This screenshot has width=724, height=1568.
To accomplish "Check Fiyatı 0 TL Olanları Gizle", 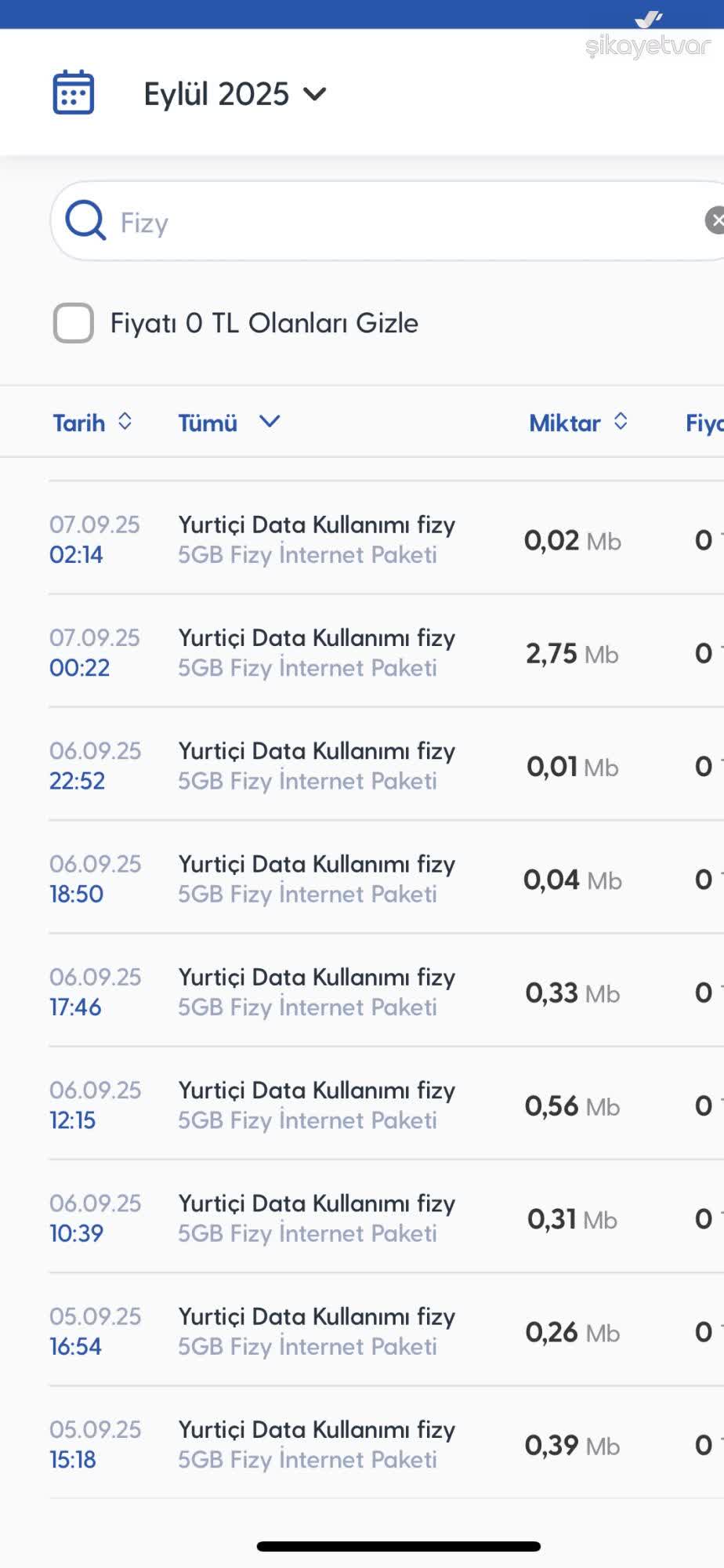I will [74, 323].
